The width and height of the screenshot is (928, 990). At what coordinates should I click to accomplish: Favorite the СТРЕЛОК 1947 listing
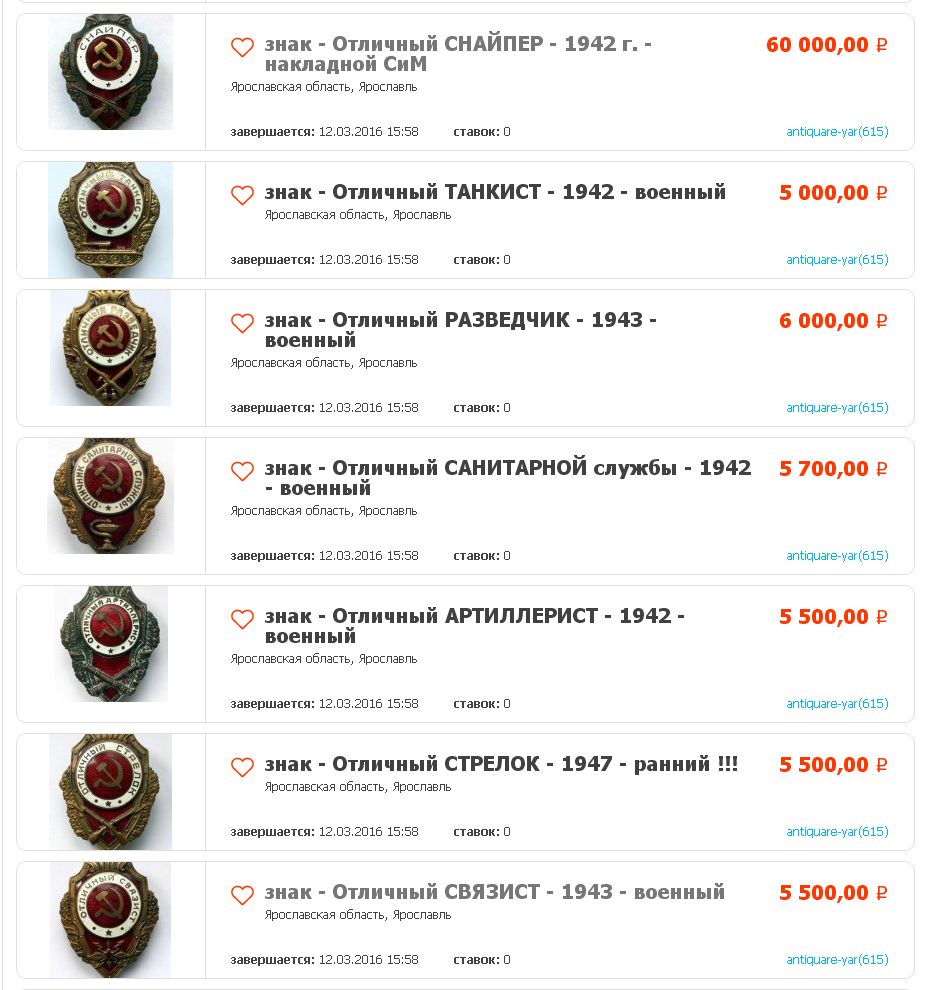click(x=242, y=767)
